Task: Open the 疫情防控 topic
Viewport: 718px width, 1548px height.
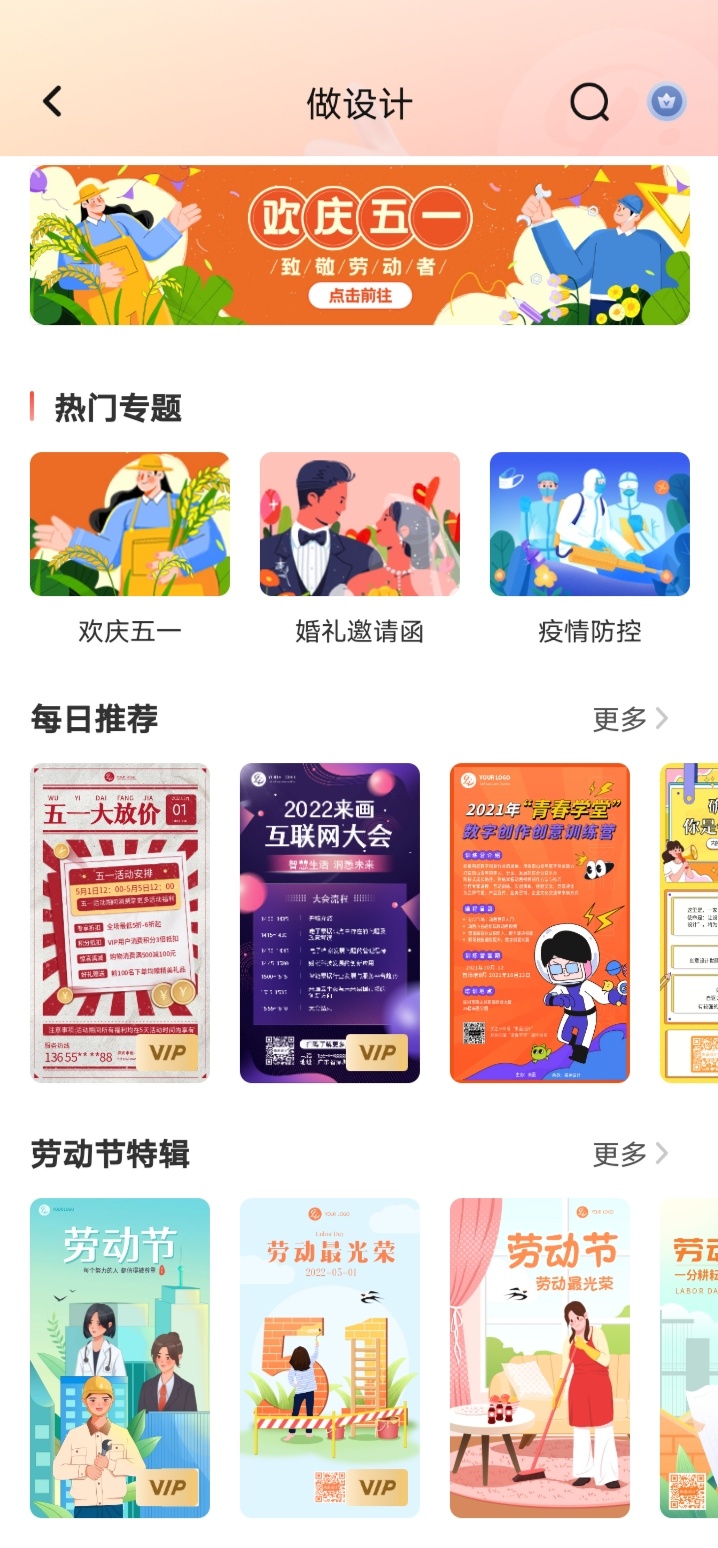Action: (590, 547)
